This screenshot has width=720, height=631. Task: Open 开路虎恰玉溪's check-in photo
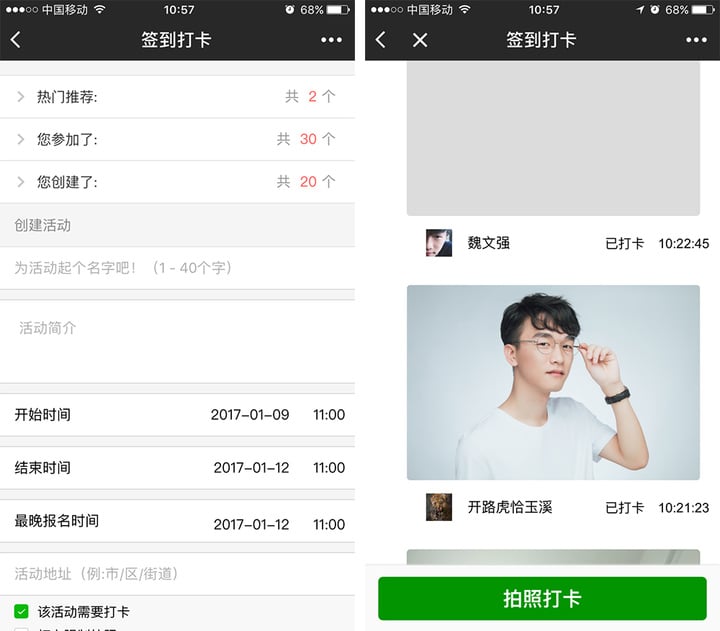(x=553, y=382)
